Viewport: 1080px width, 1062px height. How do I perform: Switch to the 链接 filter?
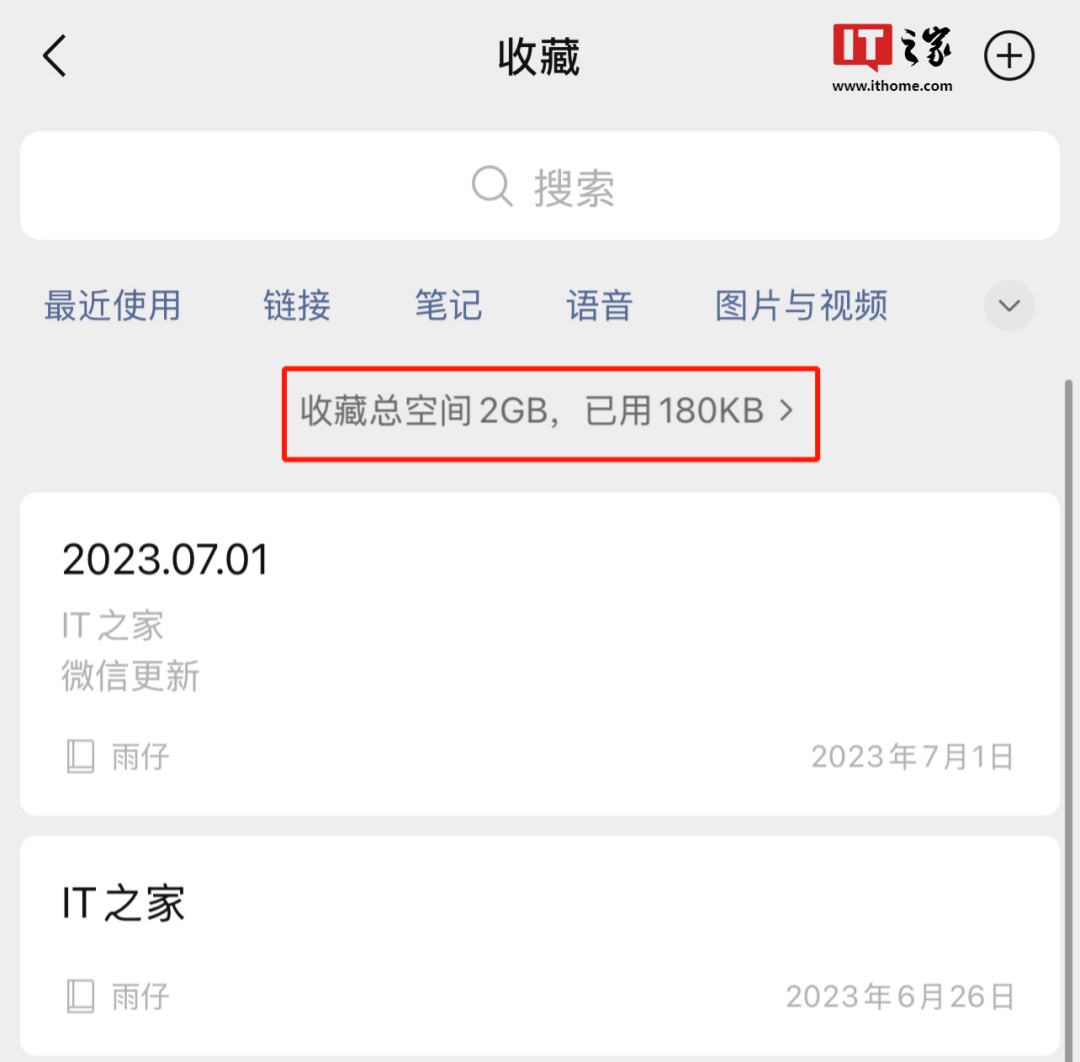[x=297, y=305]
